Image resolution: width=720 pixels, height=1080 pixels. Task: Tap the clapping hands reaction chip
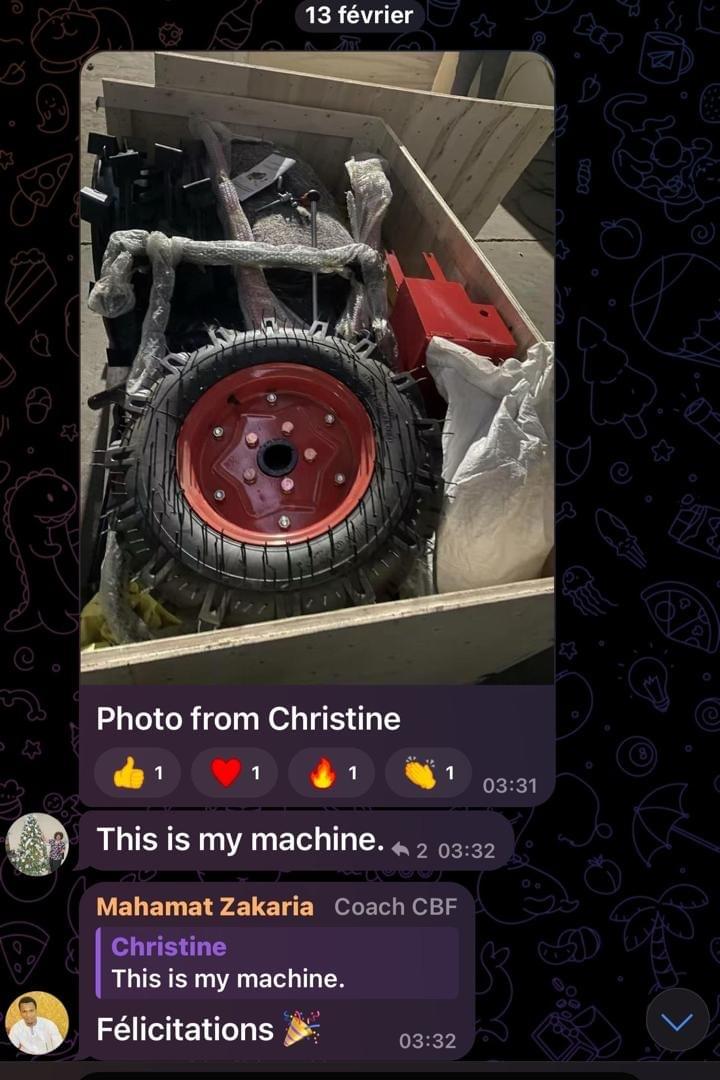428,773
